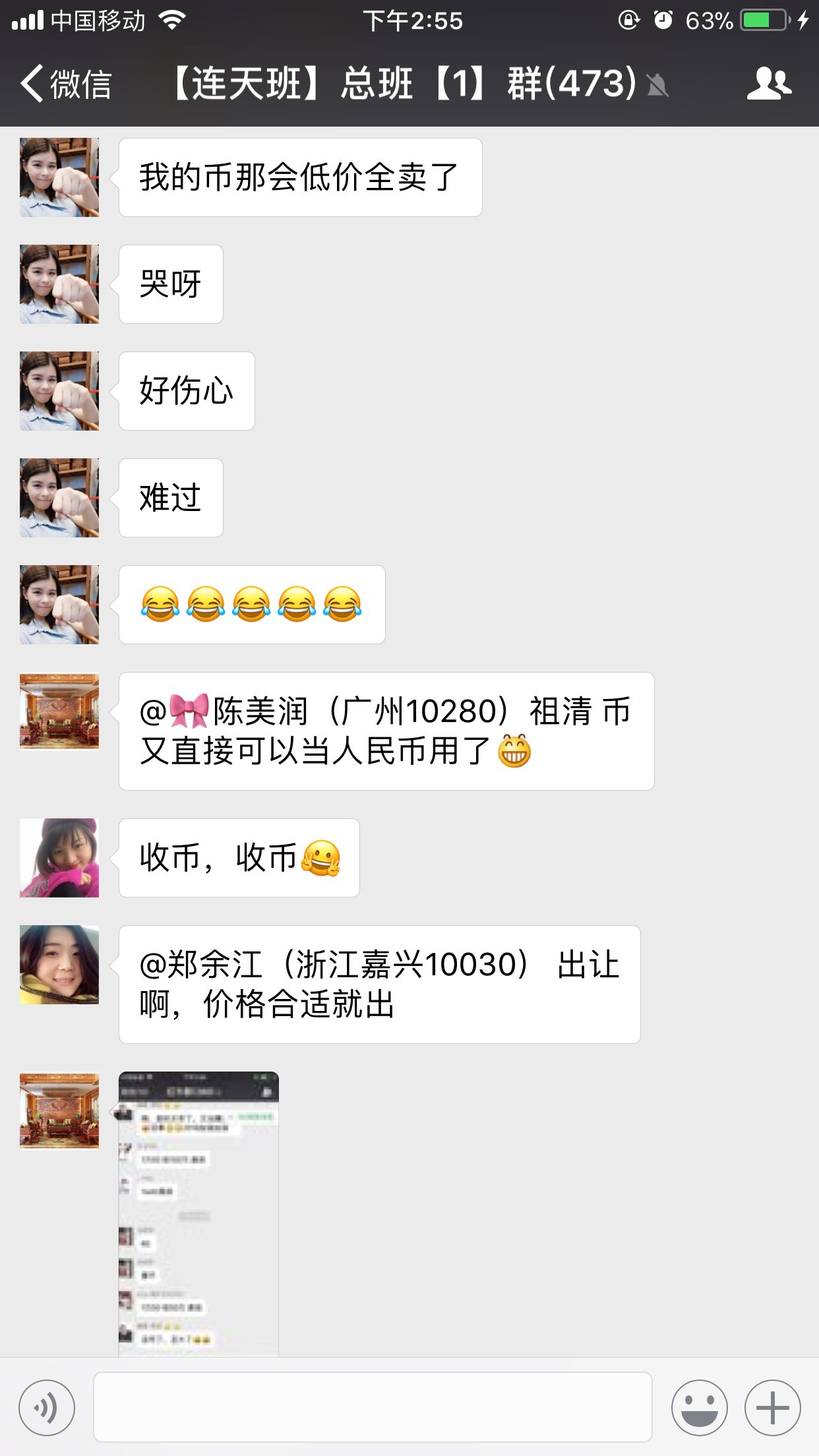This screenshot has width=819, height=1456.
Task: Open the shared screenshot image message
Action: tap(198, 1214)
